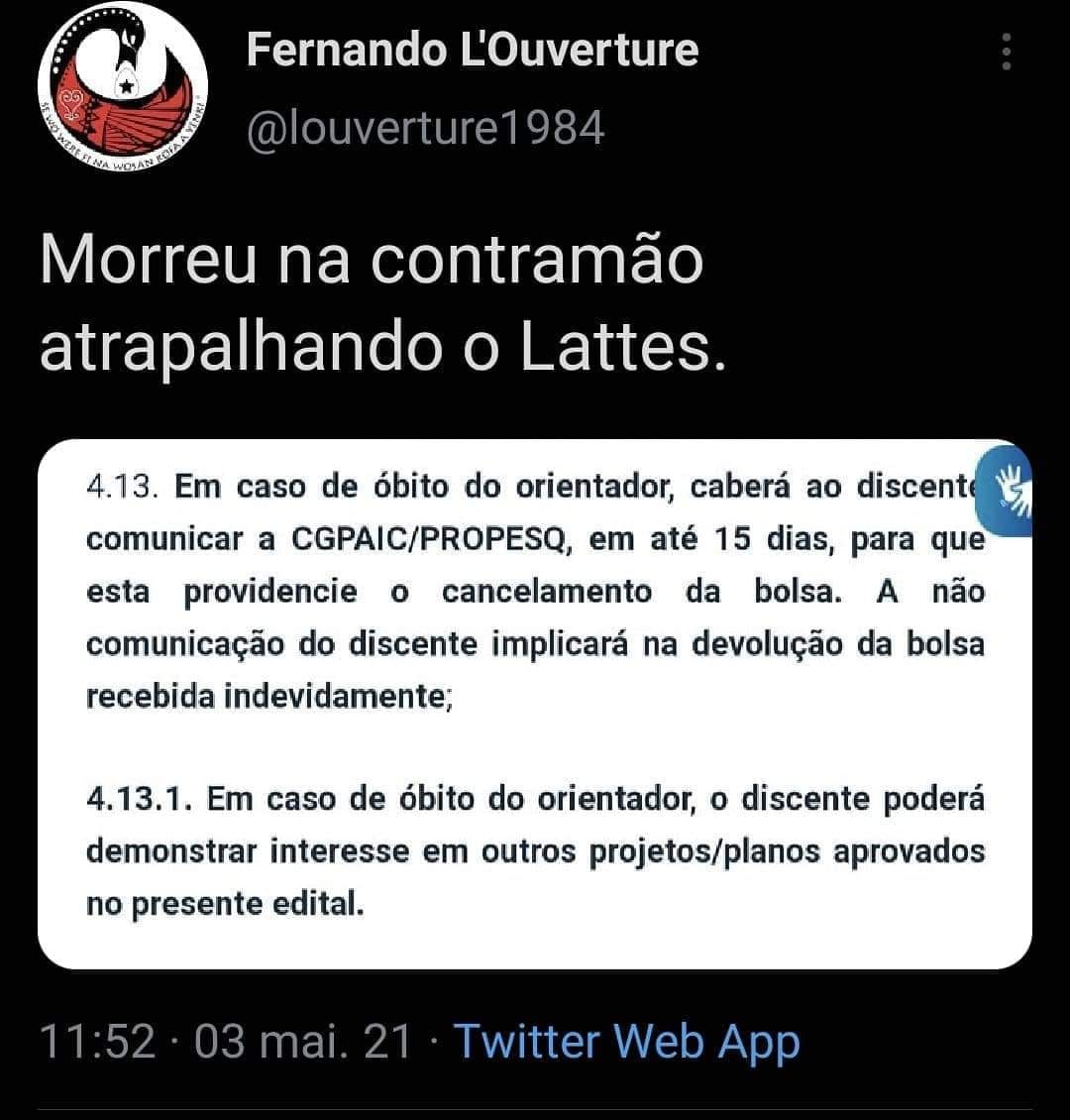The width and height of the screenshot is (1070, 1120).
Task: Tap the Twitter Web App source link
Action: point(626,1043)
